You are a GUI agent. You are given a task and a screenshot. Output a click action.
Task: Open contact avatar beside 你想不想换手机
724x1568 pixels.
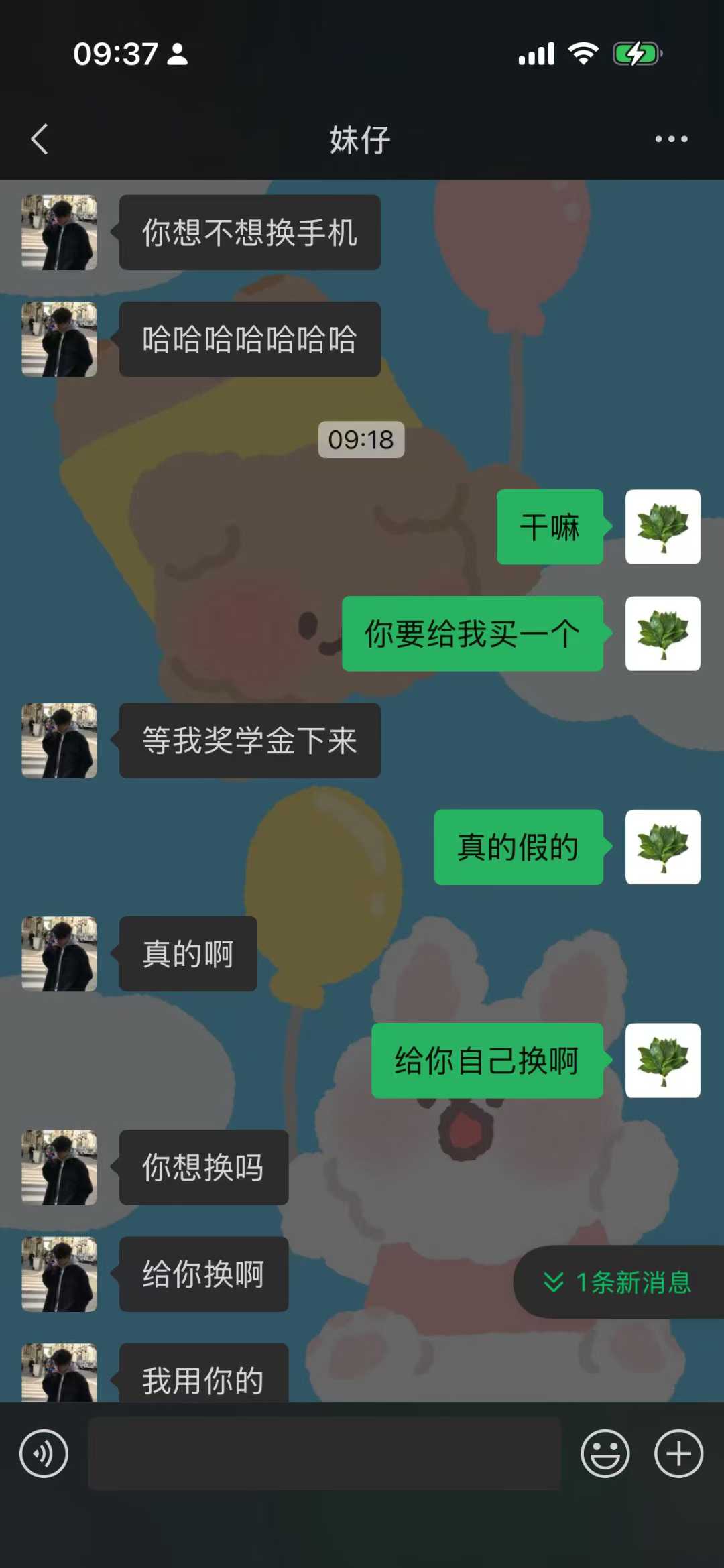click(x=59, y=233)
